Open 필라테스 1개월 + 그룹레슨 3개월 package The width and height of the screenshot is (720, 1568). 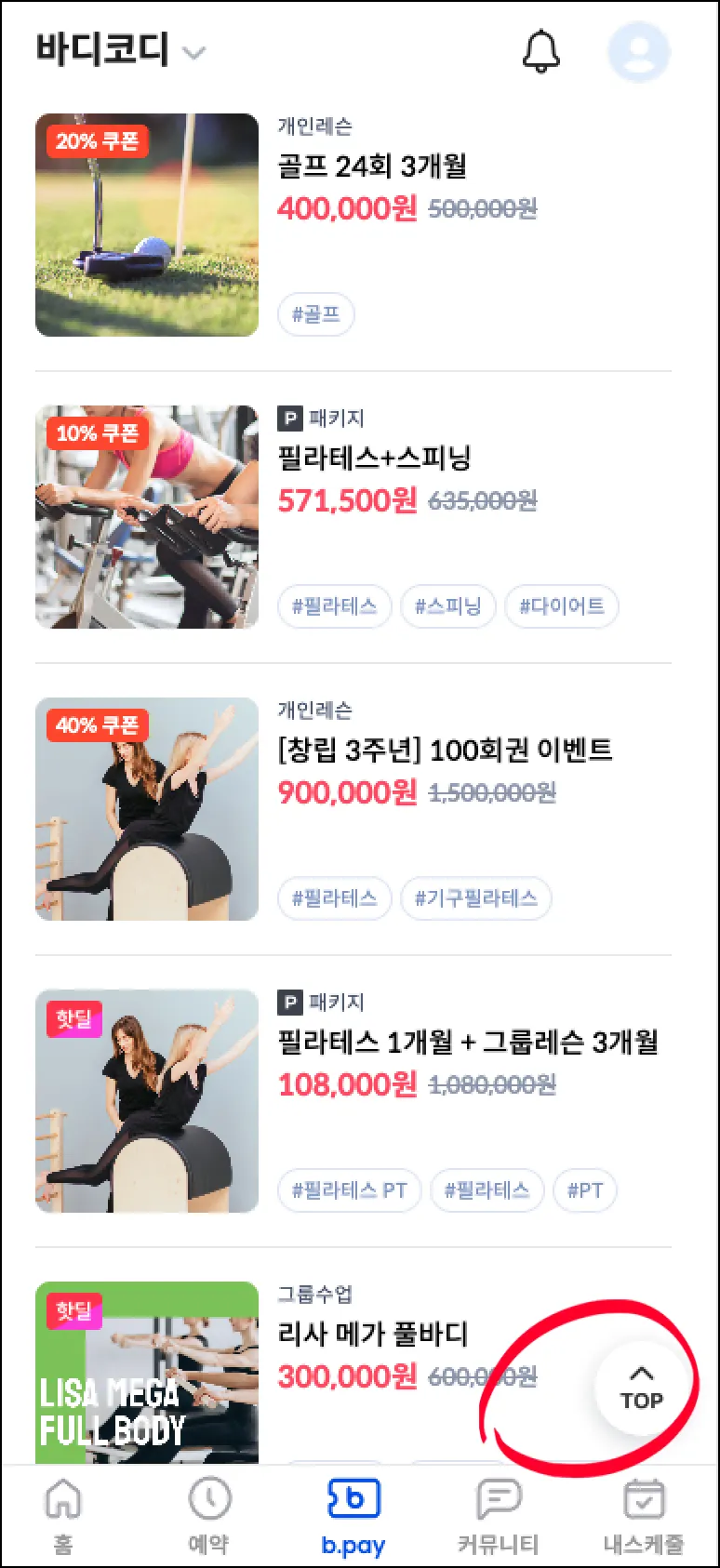point(467,1043)
